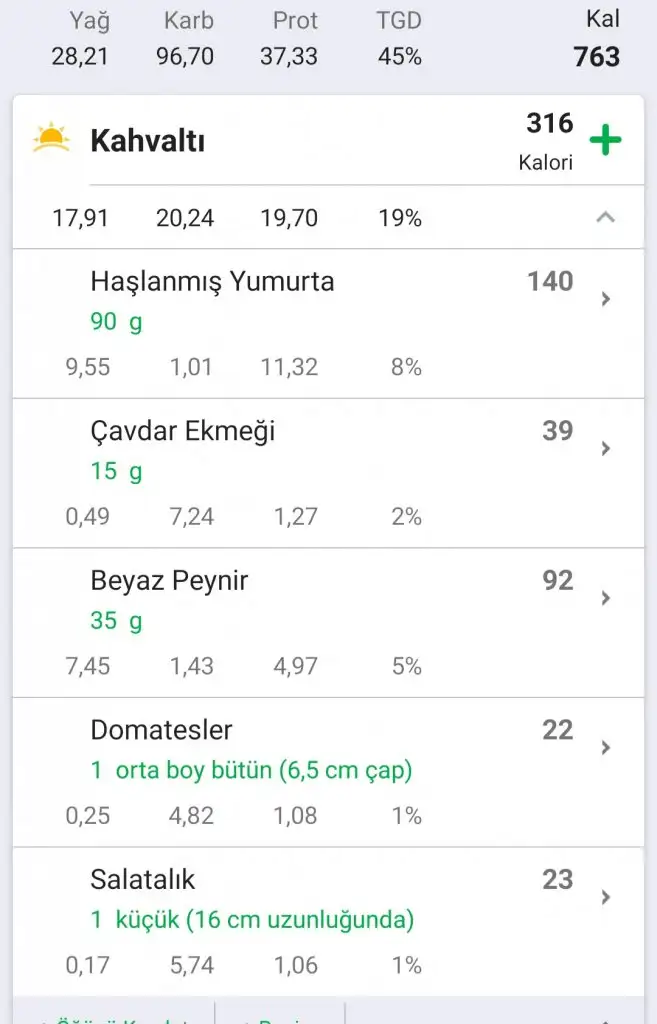The width and height of the screenshot is (657, 1024).
Task: Select the Domatesler food row
Action: tap(328, 771)
